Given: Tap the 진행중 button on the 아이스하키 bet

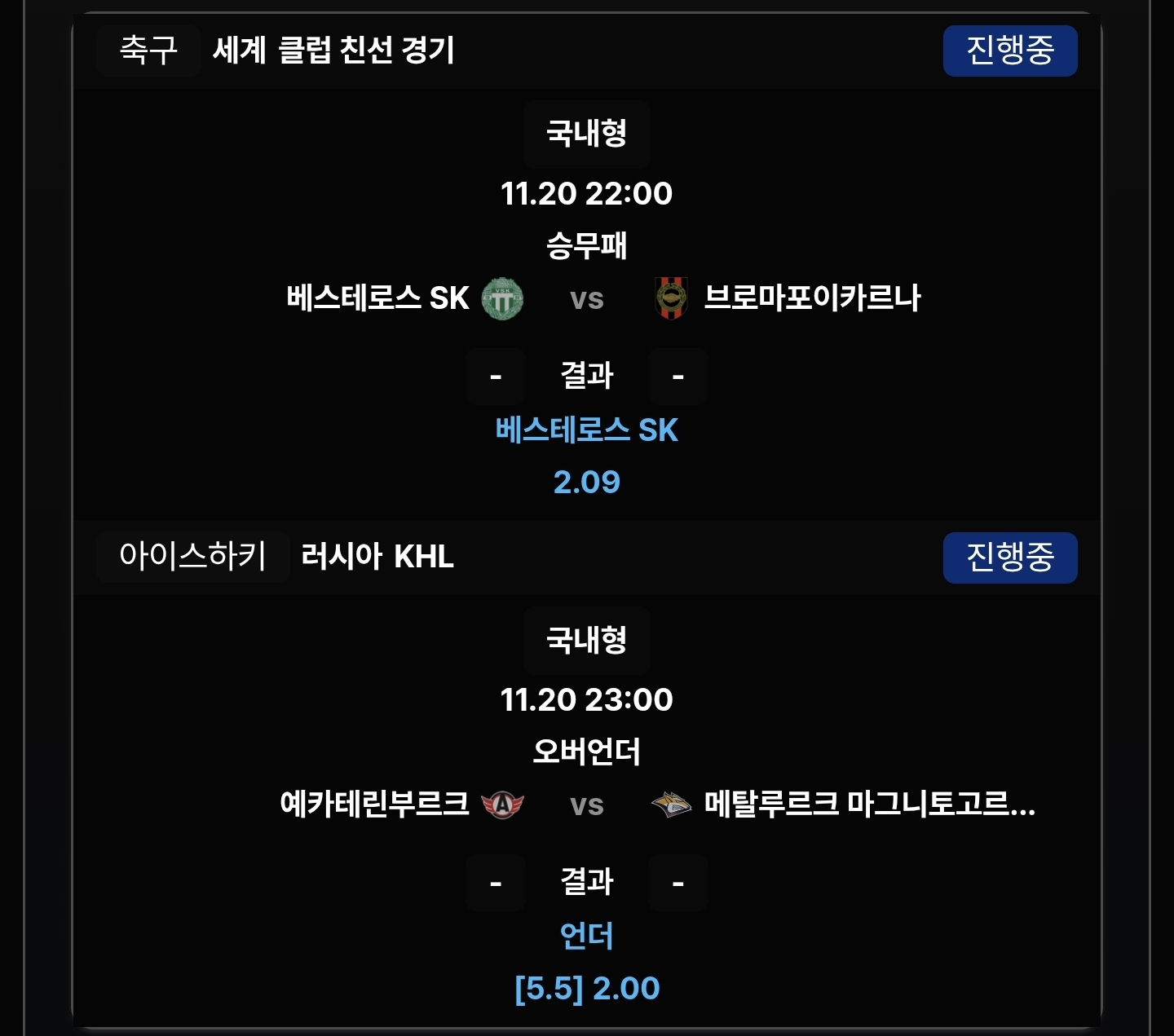Looking at the screenshot, I should pos(1009,558).
